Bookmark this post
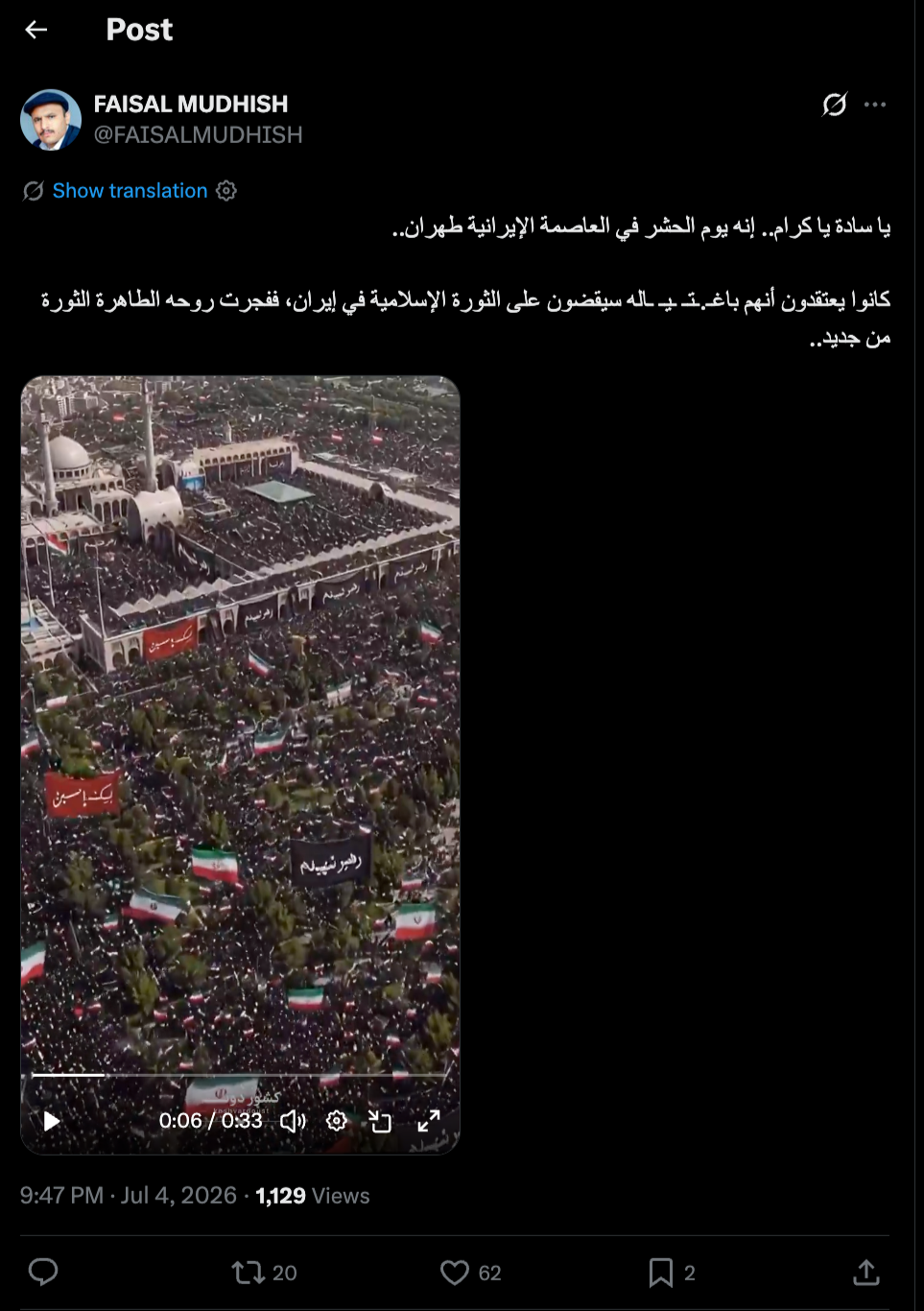924x1311 pixels. coord(672,1273)
